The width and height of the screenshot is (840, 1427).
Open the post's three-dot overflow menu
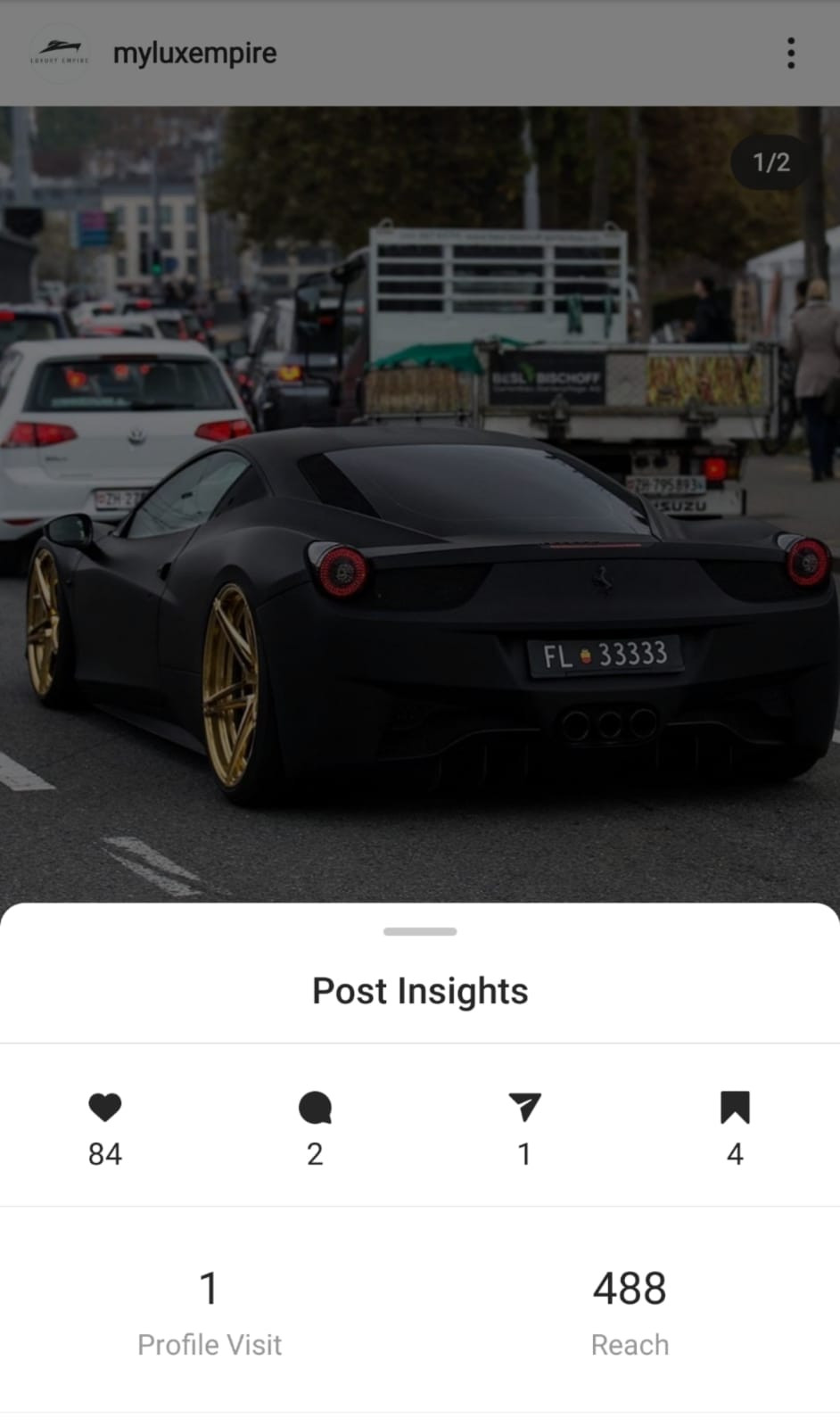(790, 54)
